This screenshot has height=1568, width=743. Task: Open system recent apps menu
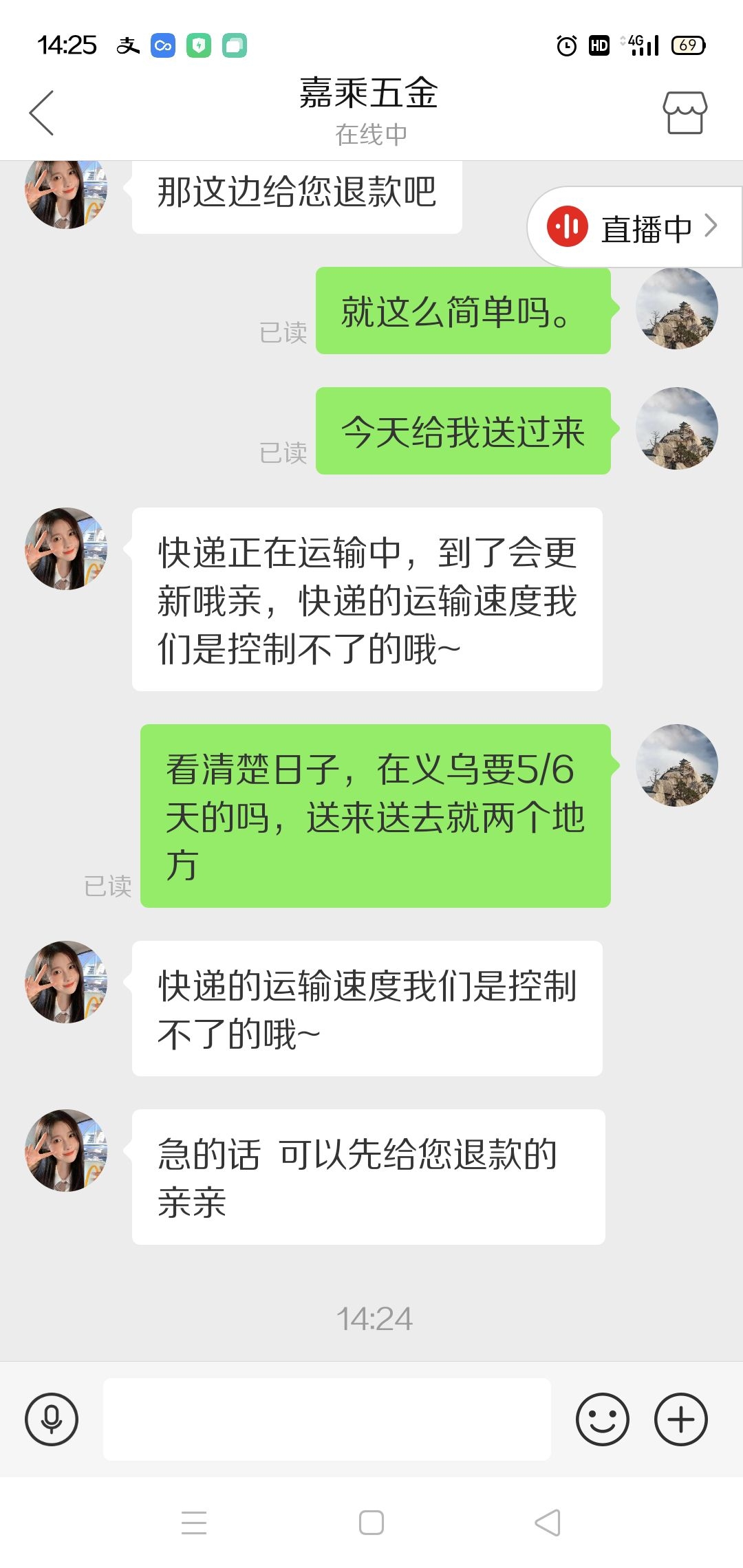[194, 1523]
